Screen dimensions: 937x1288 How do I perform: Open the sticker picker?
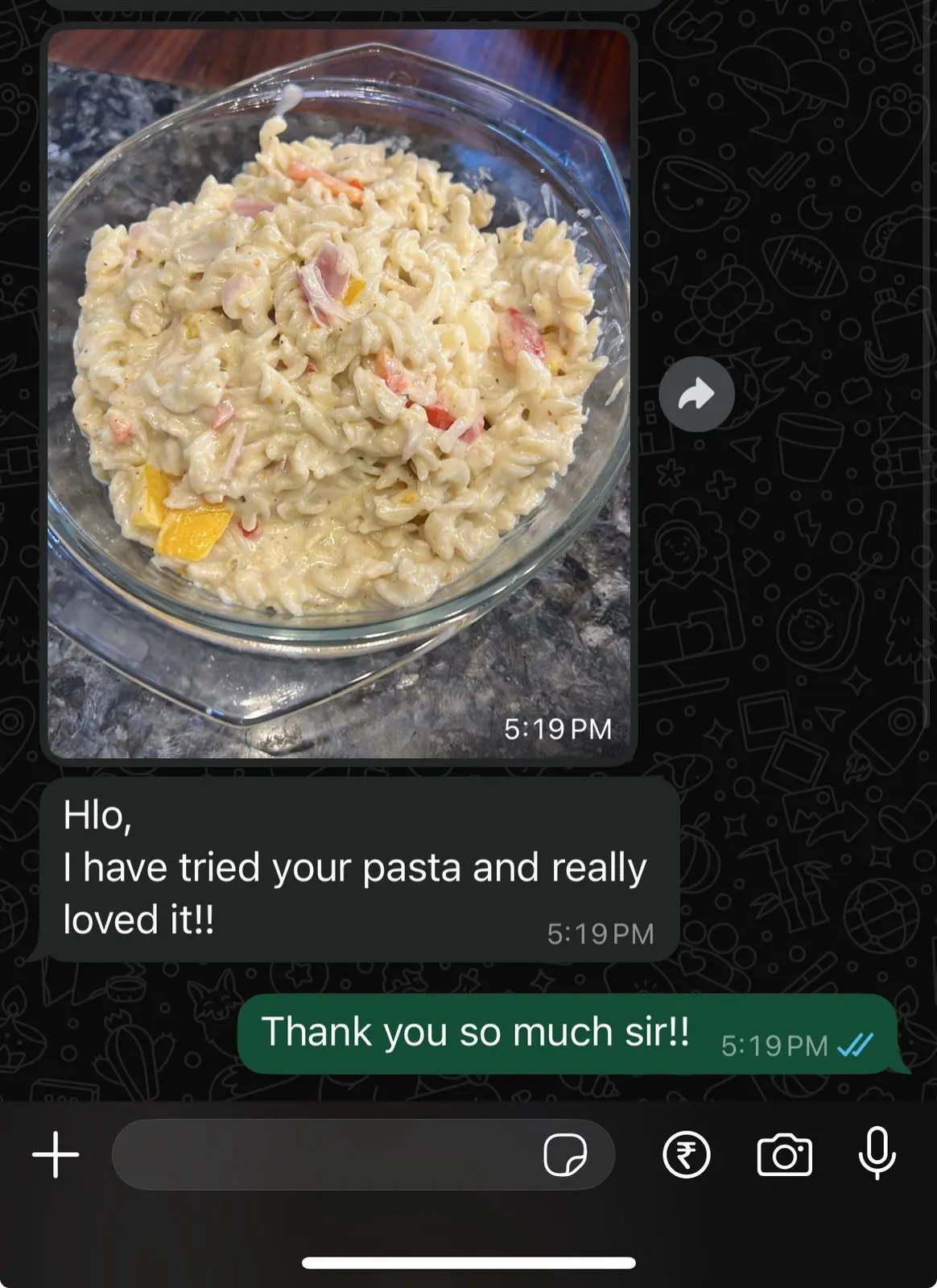click(565, 1155)
